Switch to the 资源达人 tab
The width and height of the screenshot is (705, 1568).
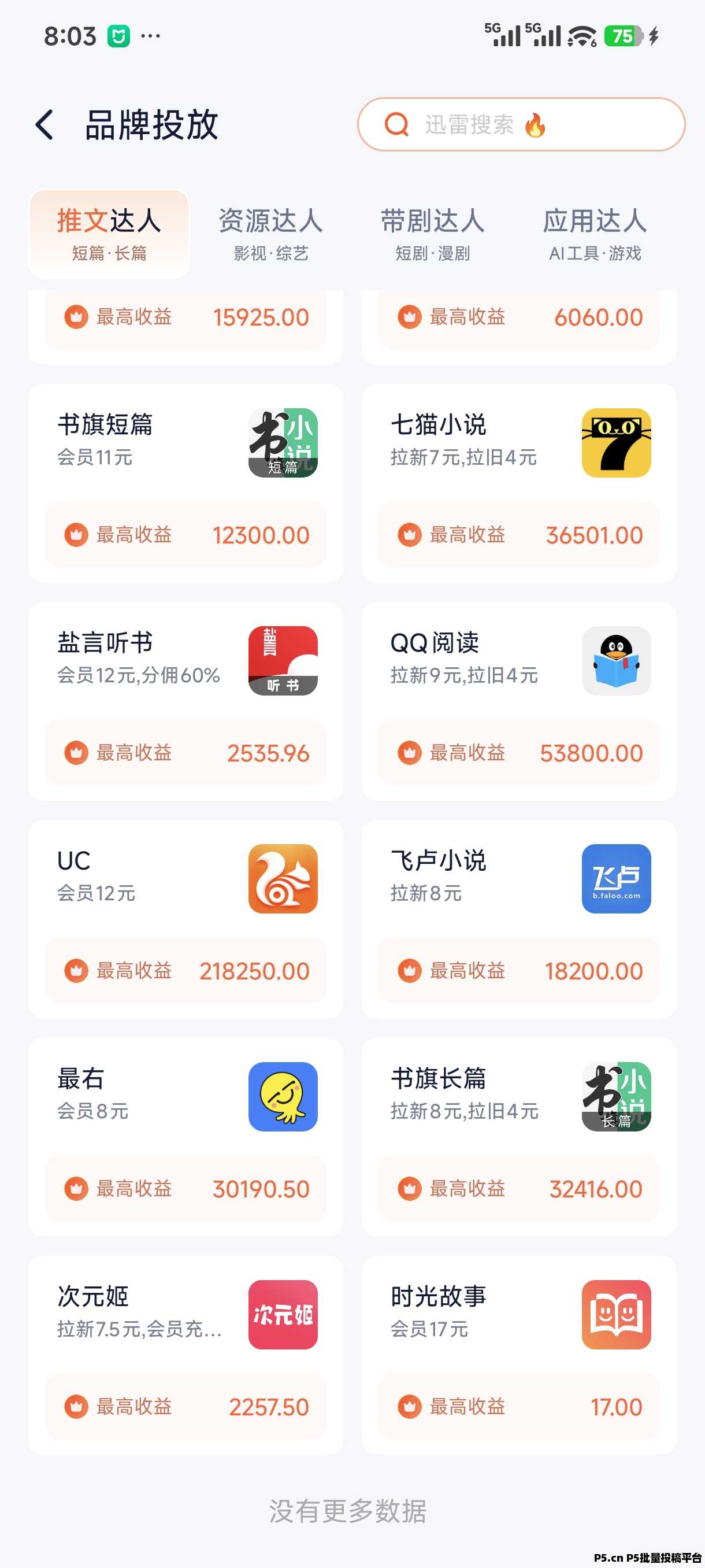click(271, 234)
